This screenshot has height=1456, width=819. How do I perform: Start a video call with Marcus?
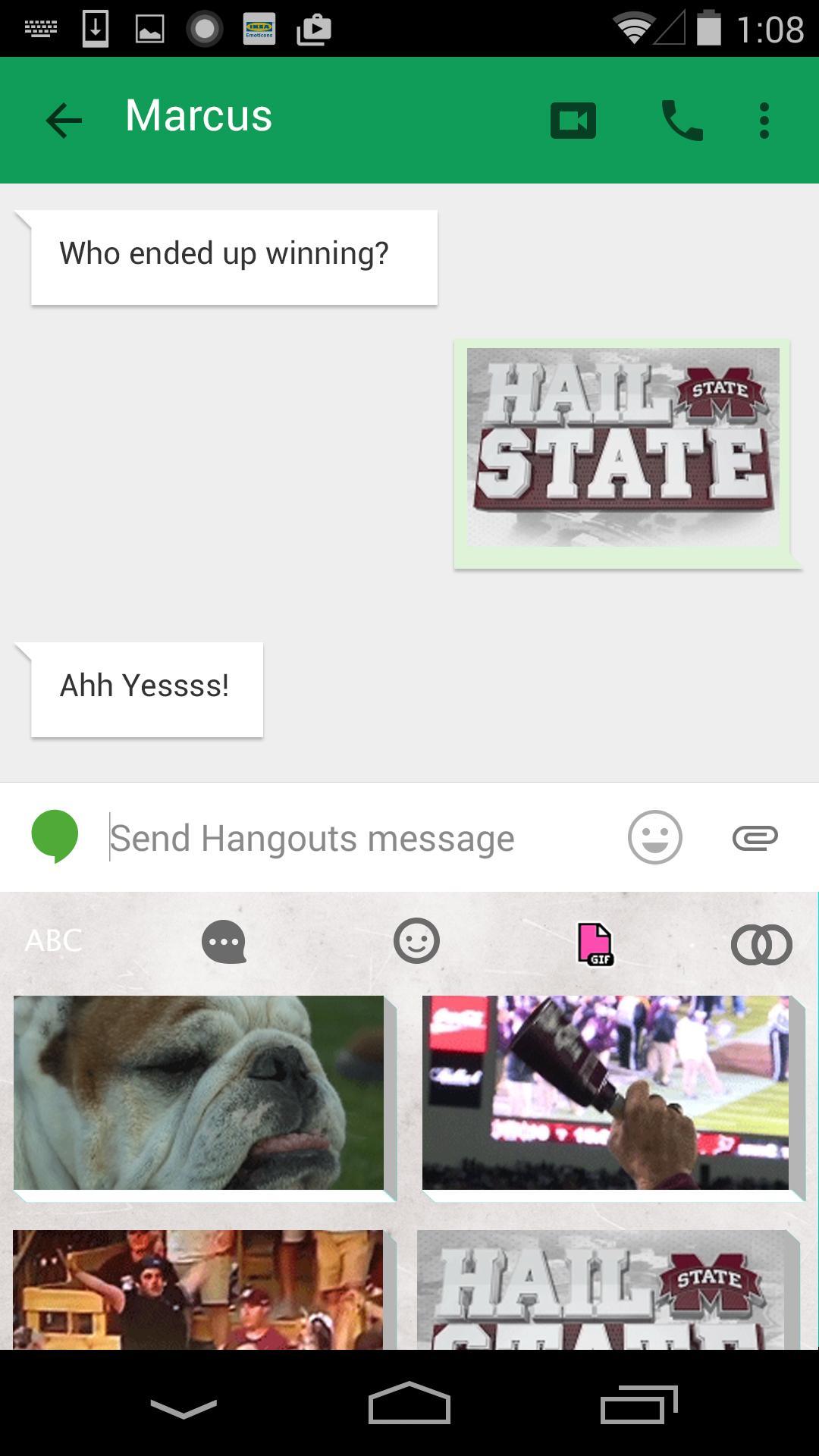coord(573,119)
